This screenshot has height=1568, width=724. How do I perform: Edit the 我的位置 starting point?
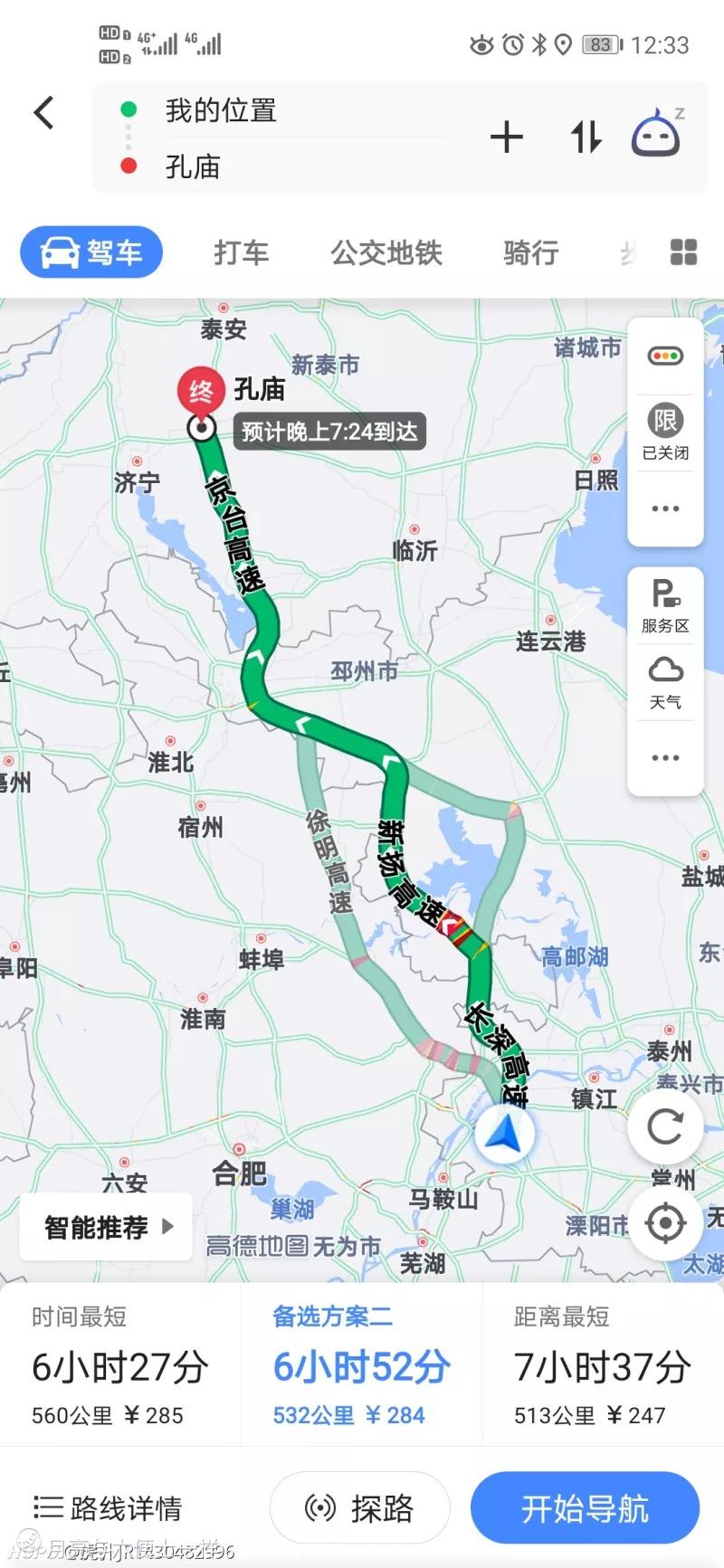271,110
